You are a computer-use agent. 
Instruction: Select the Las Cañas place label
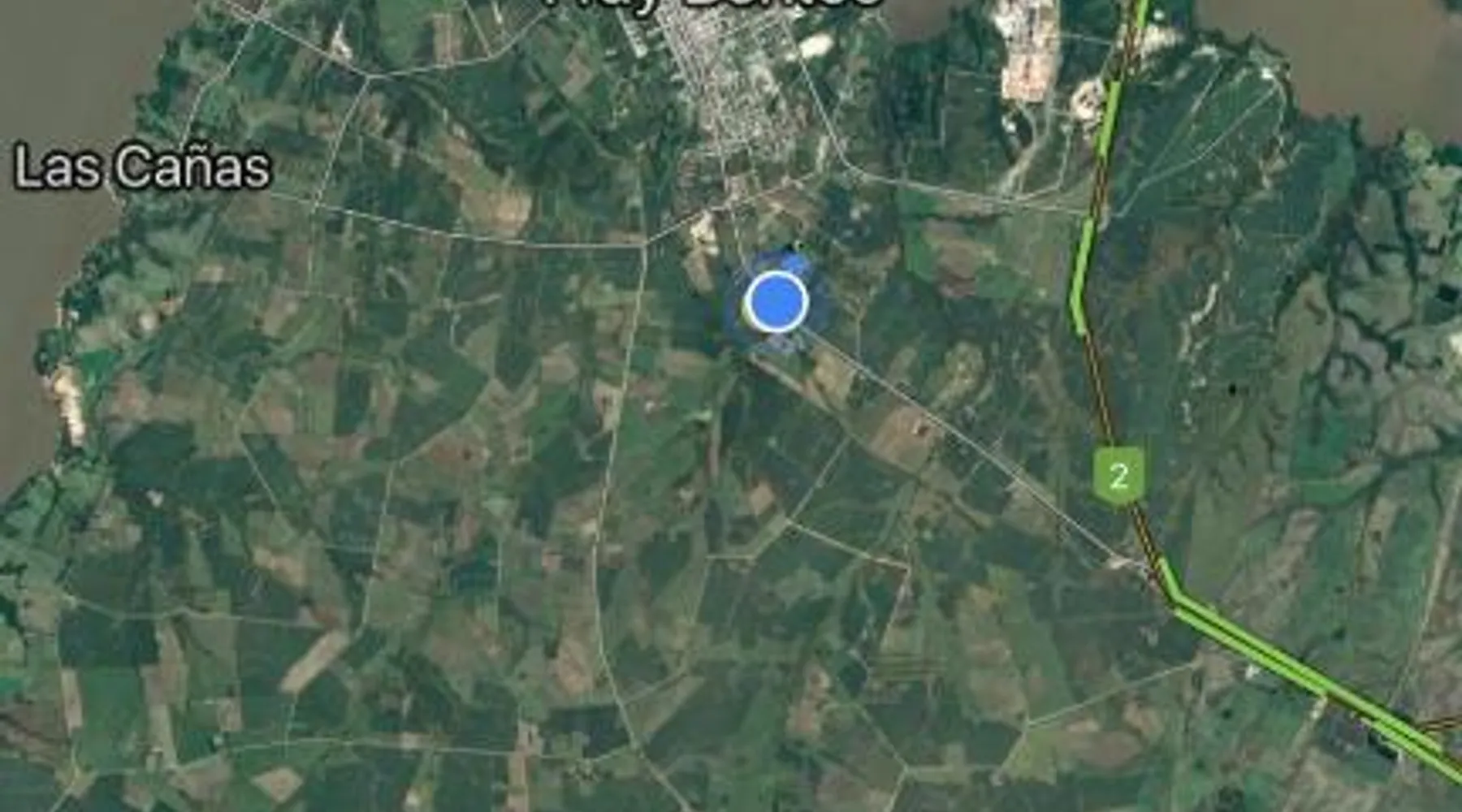(142, 168)
